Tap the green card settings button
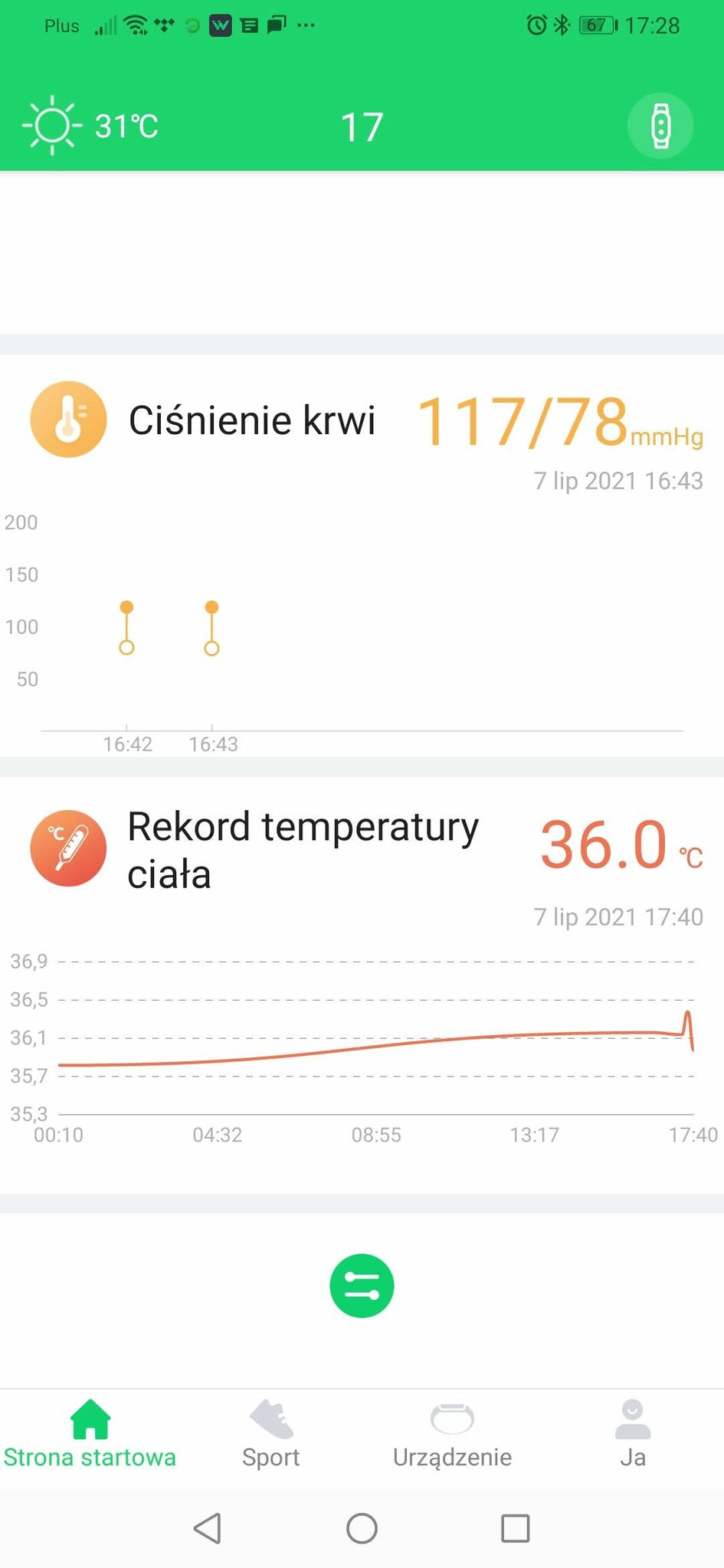The image size is (724, 1568). point(362,1285)
